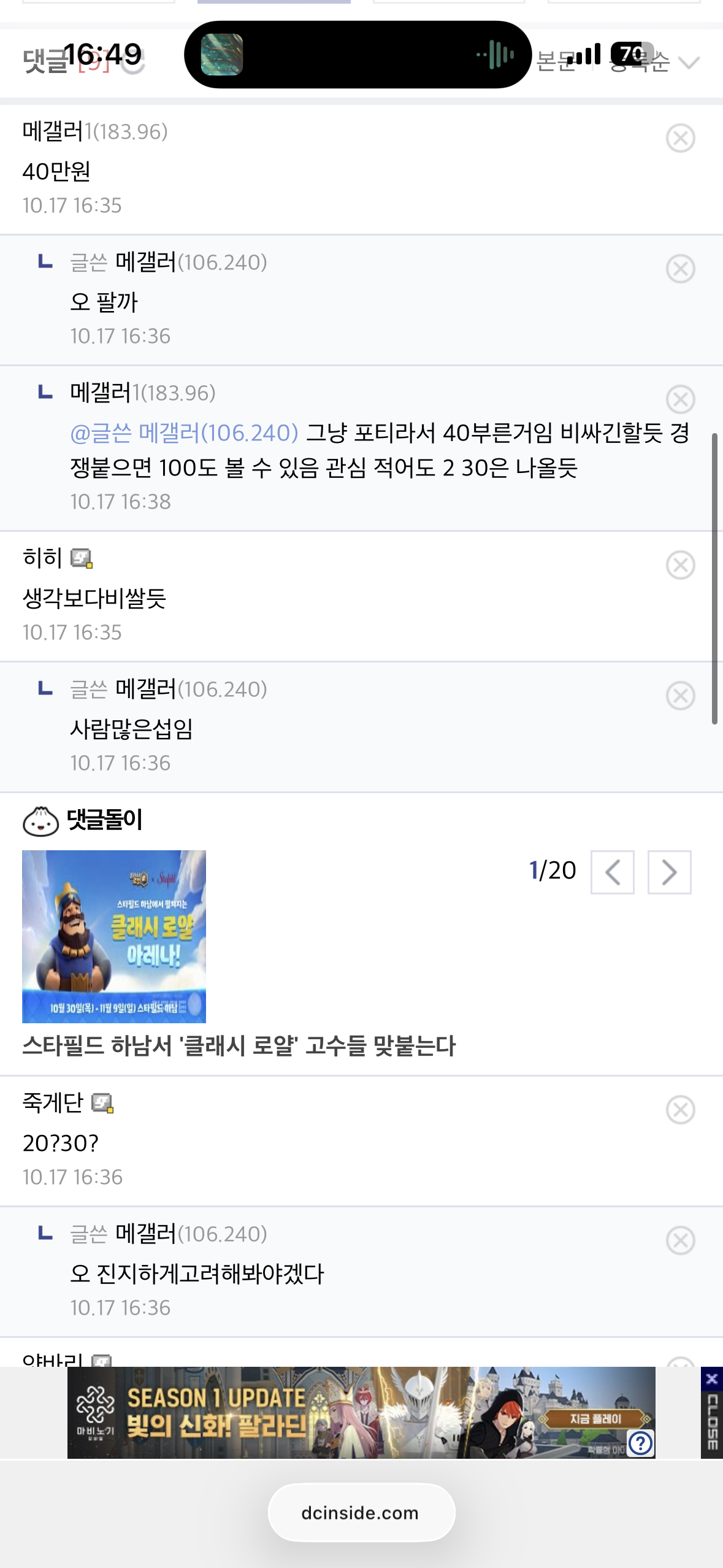The image size is (723, 1568).
Task: Delete the comment '40만원' by 메갤러1
Action: point(680,138)
